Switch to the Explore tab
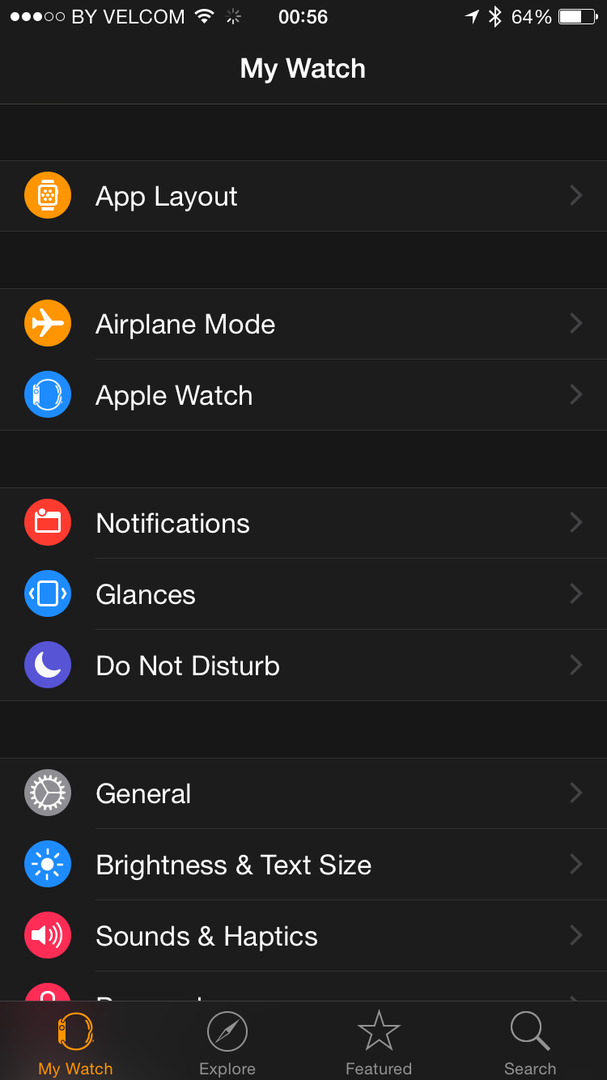 (x=227, y=1042)
